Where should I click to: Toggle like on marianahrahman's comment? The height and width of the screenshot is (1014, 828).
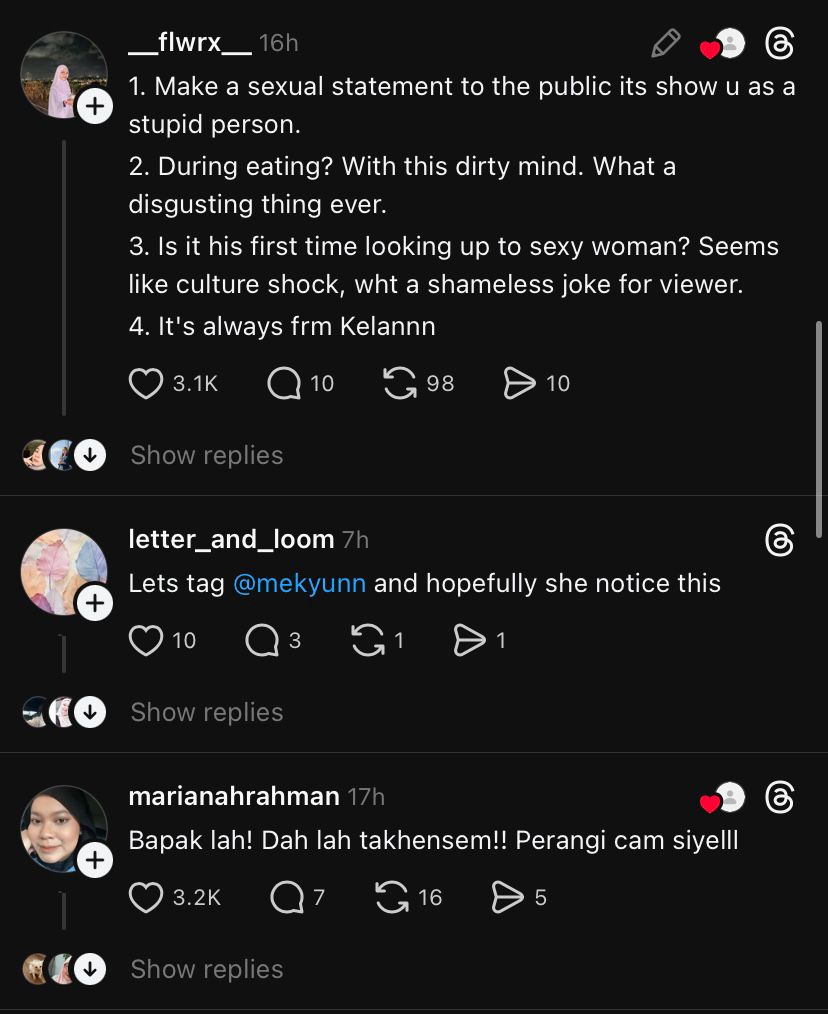click(146, 897)
